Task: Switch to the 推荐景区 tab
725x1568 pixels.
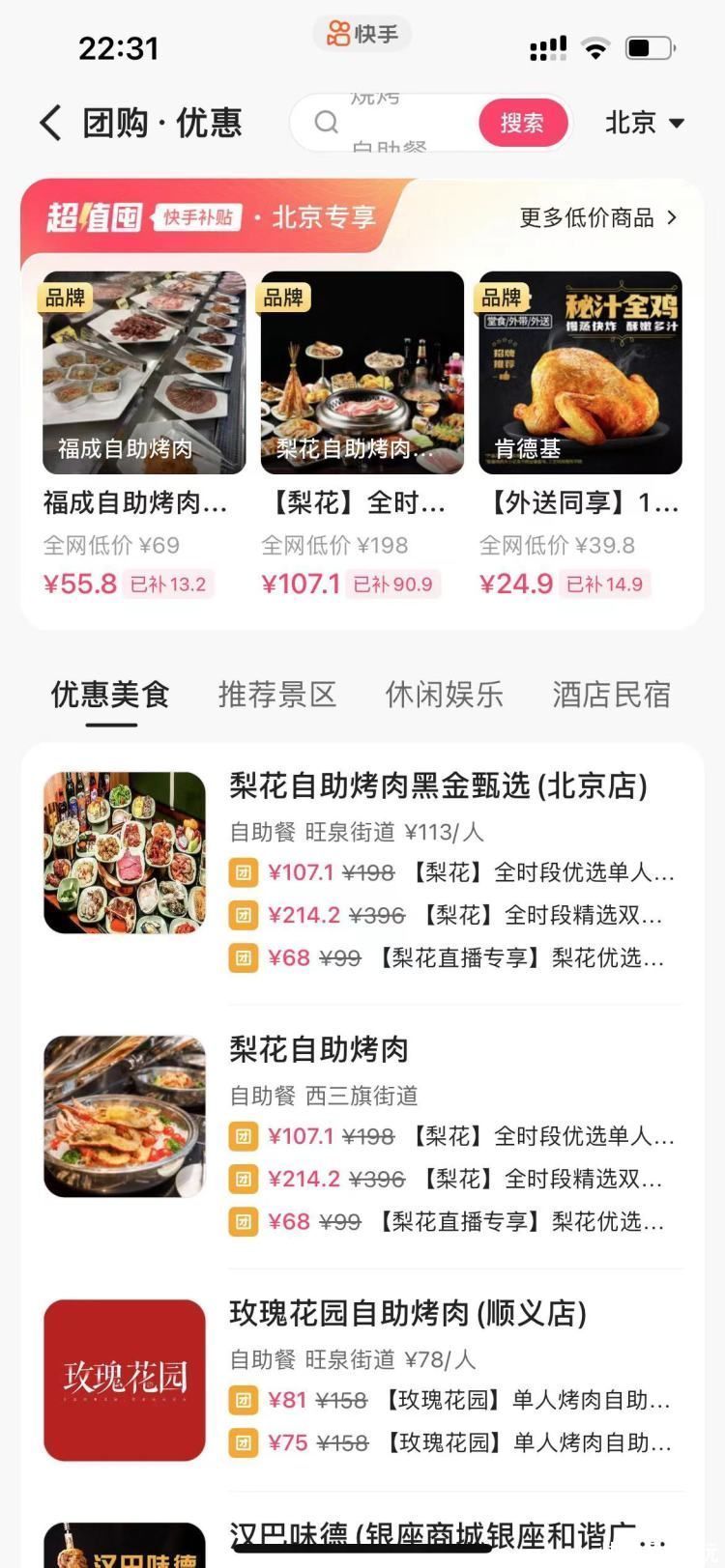Action: point(277,694)
